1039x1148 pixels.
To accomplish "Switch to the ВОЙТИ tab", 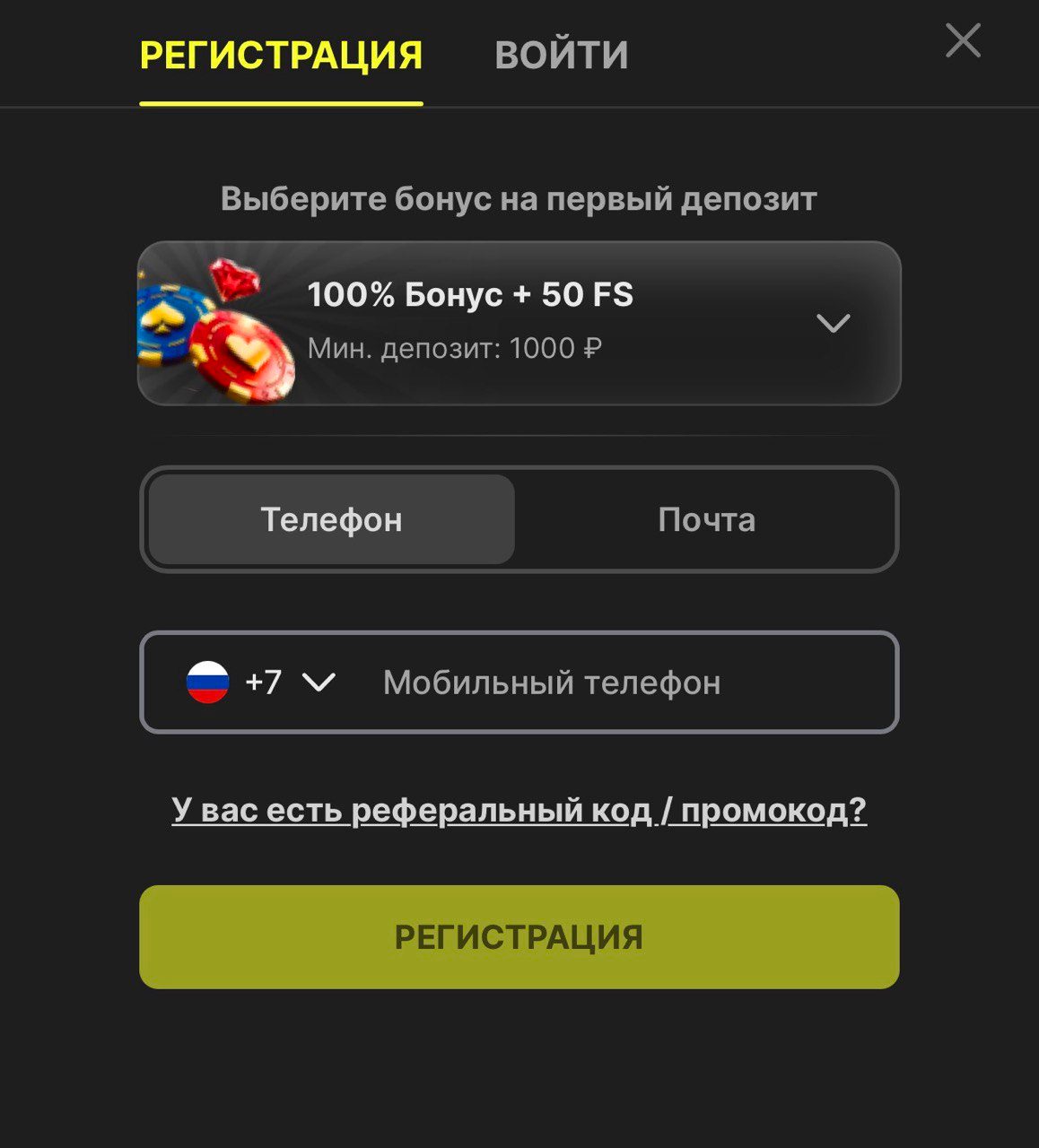I will (561, 56).
